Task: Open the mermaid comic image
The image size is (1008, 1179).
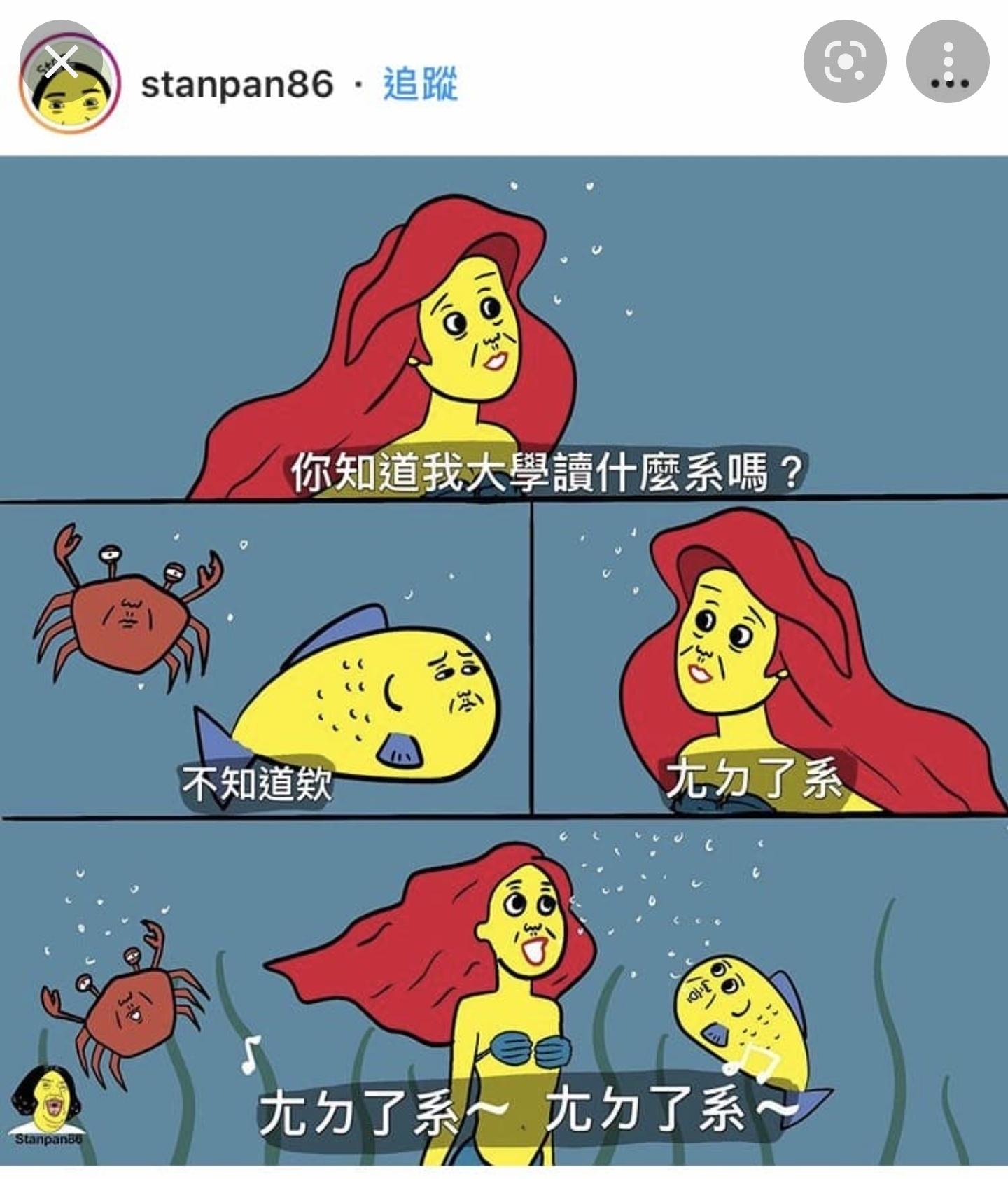Action: [x=504, y=658]
